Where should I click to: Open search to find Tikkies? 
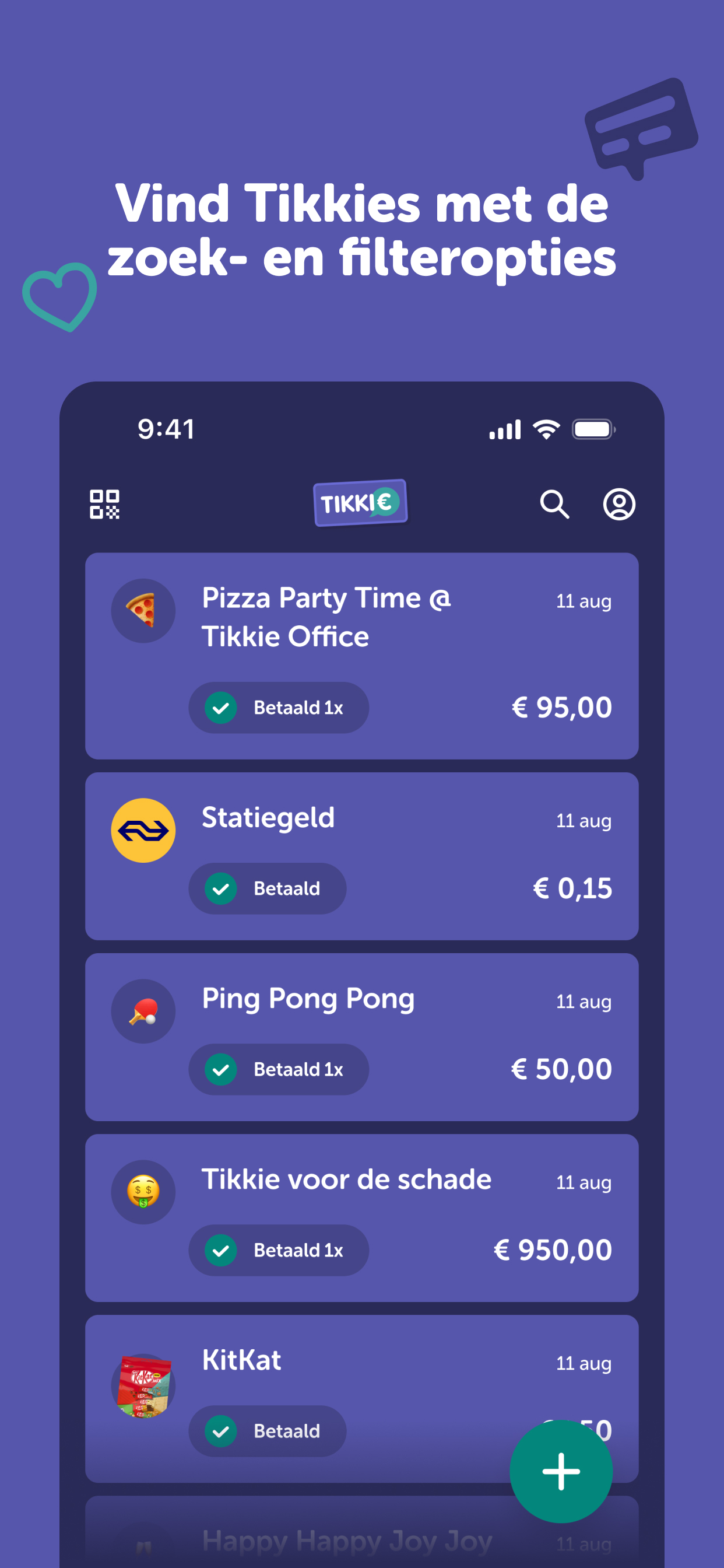(x=555, y=505)
